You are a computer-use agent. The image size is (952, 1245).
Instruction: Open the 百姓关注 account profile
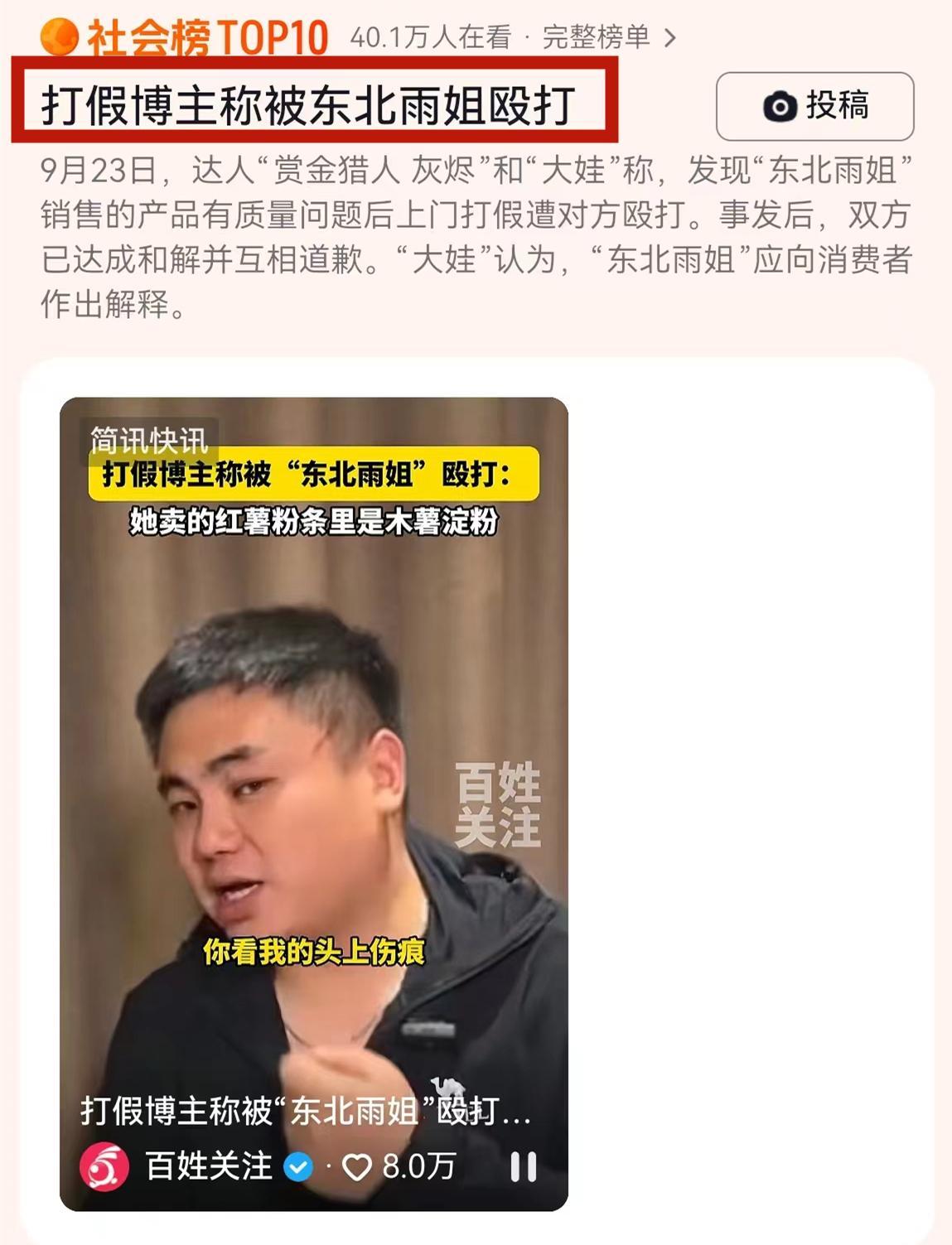point(208,1166)
